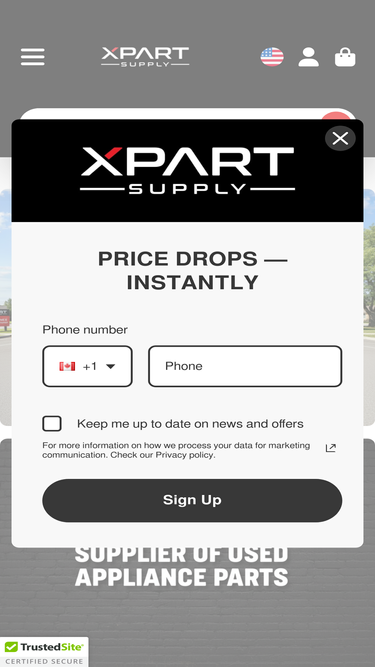Image resolution: width=375 pixels, height=667 pixels.
Task: Open the Privacy policy external link icon
Action: [x=331, y=448]
